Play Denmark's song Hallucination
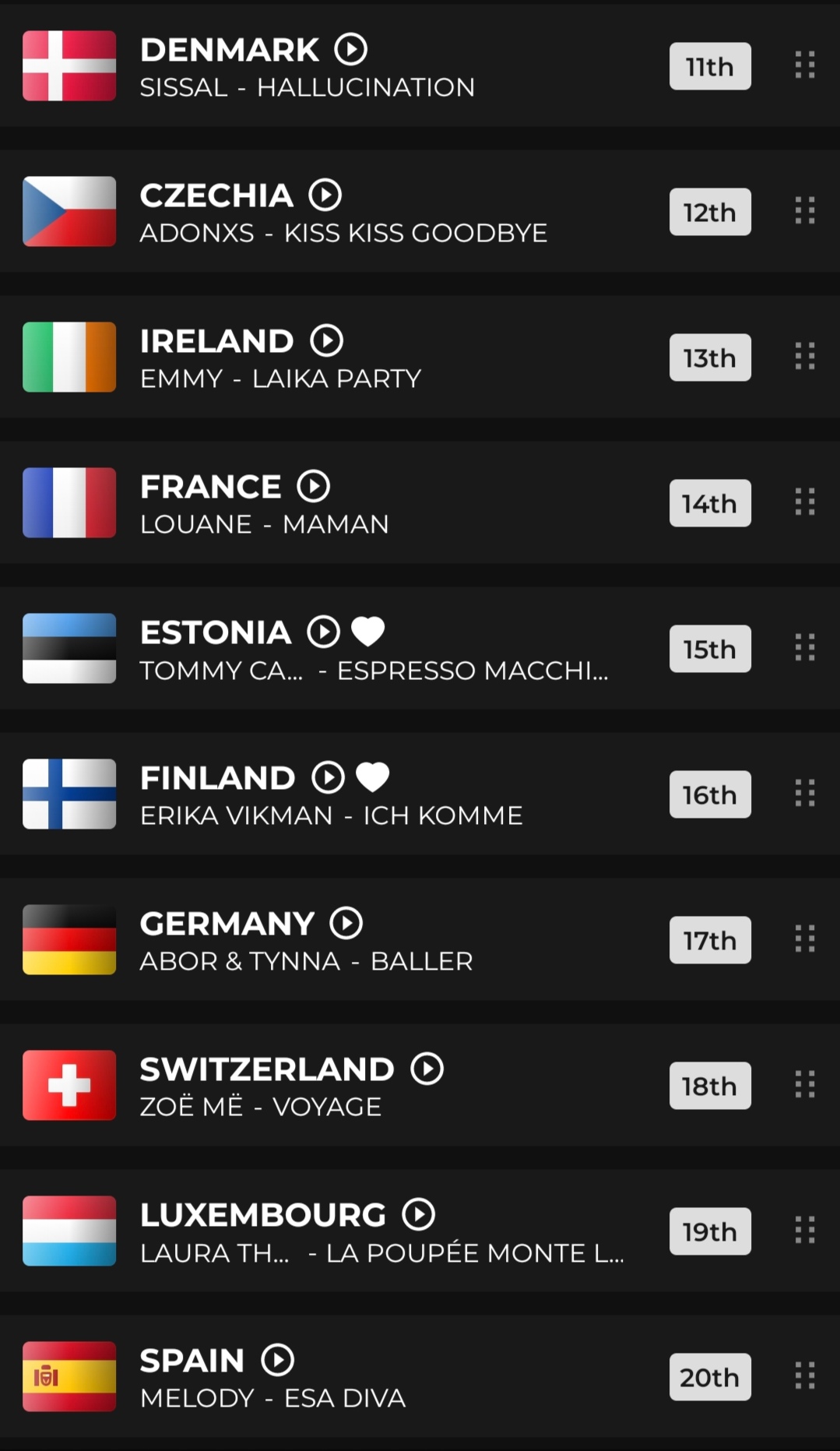This screenshot has width=840, height=1451. [x=351, y=49]
